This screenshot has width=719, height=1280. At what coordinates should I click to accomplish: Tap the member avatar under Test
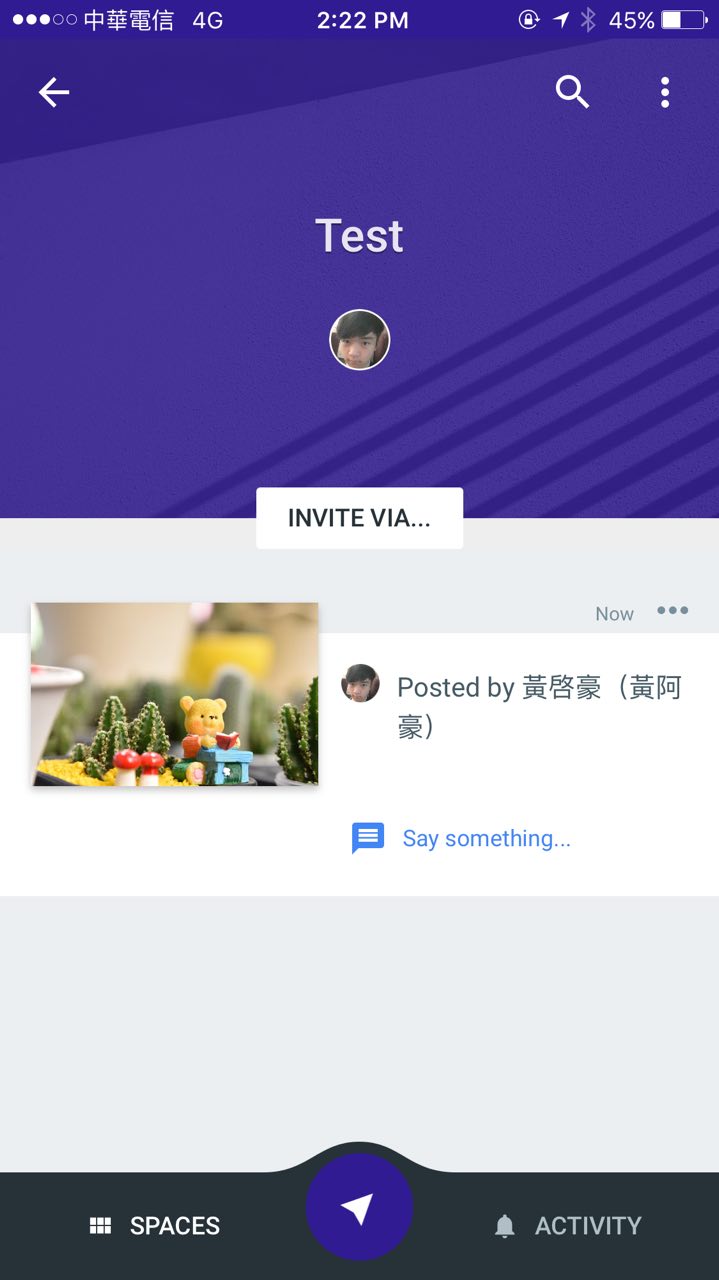(x=359, y=340)
